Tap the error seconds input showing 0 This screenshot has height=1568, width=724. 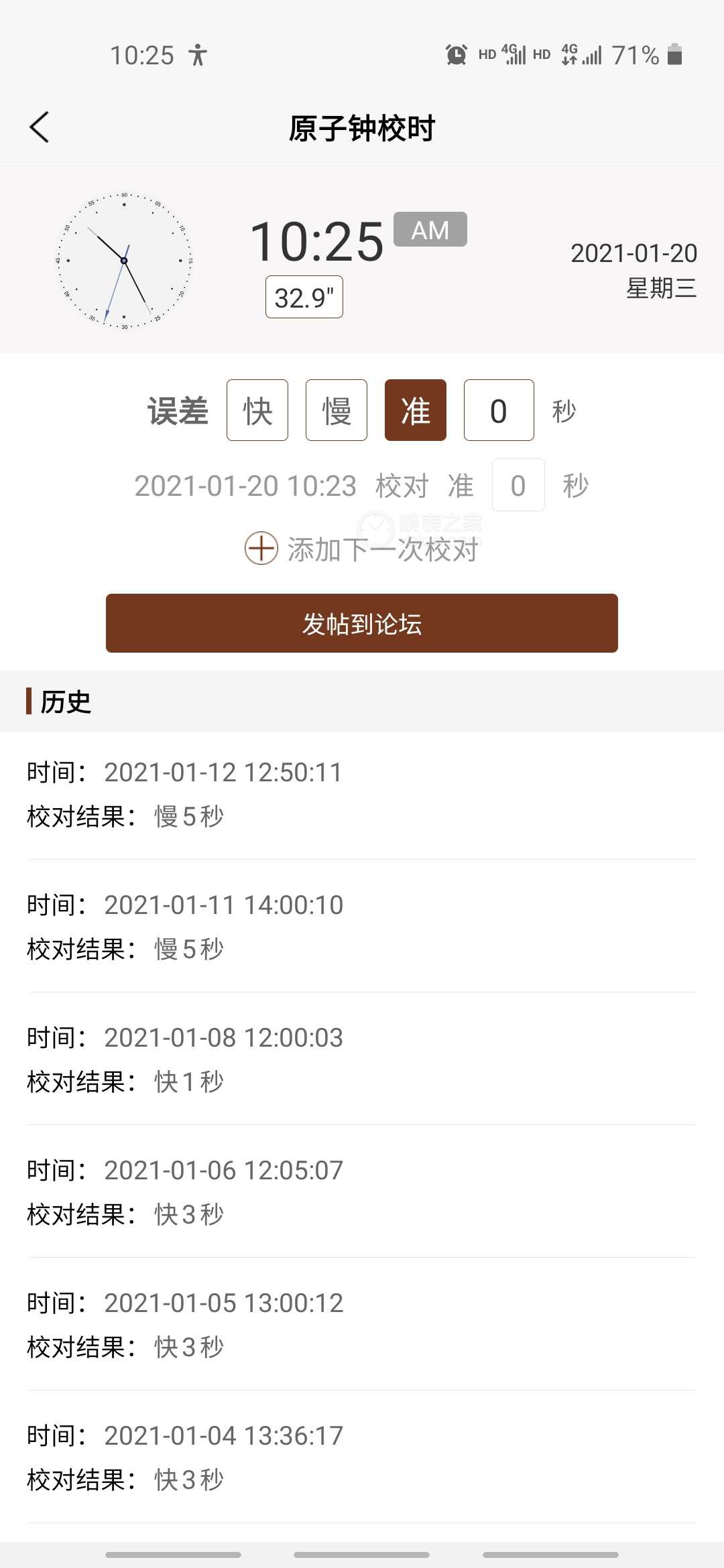(x=499, y=410)
